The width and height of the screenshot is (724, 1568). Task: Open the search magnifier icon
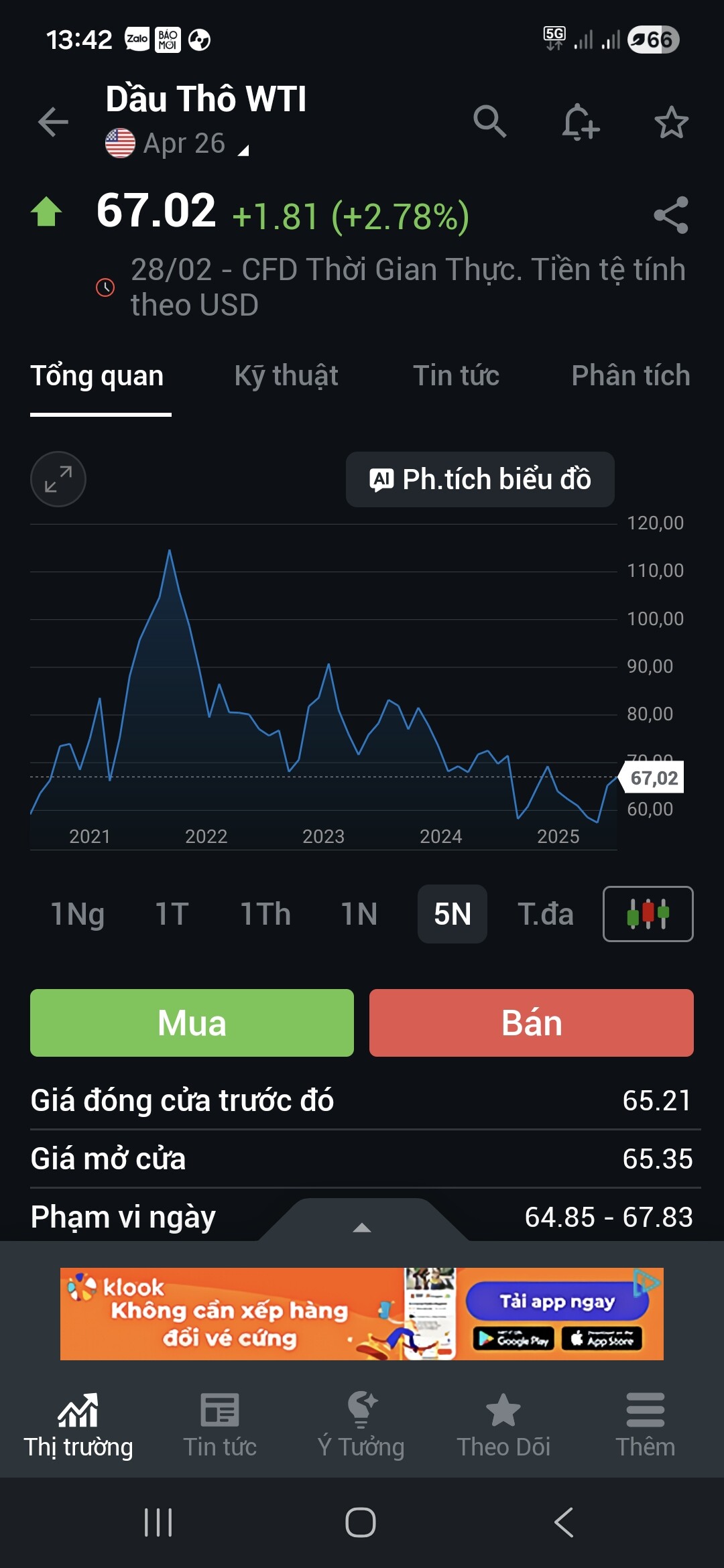489,122
